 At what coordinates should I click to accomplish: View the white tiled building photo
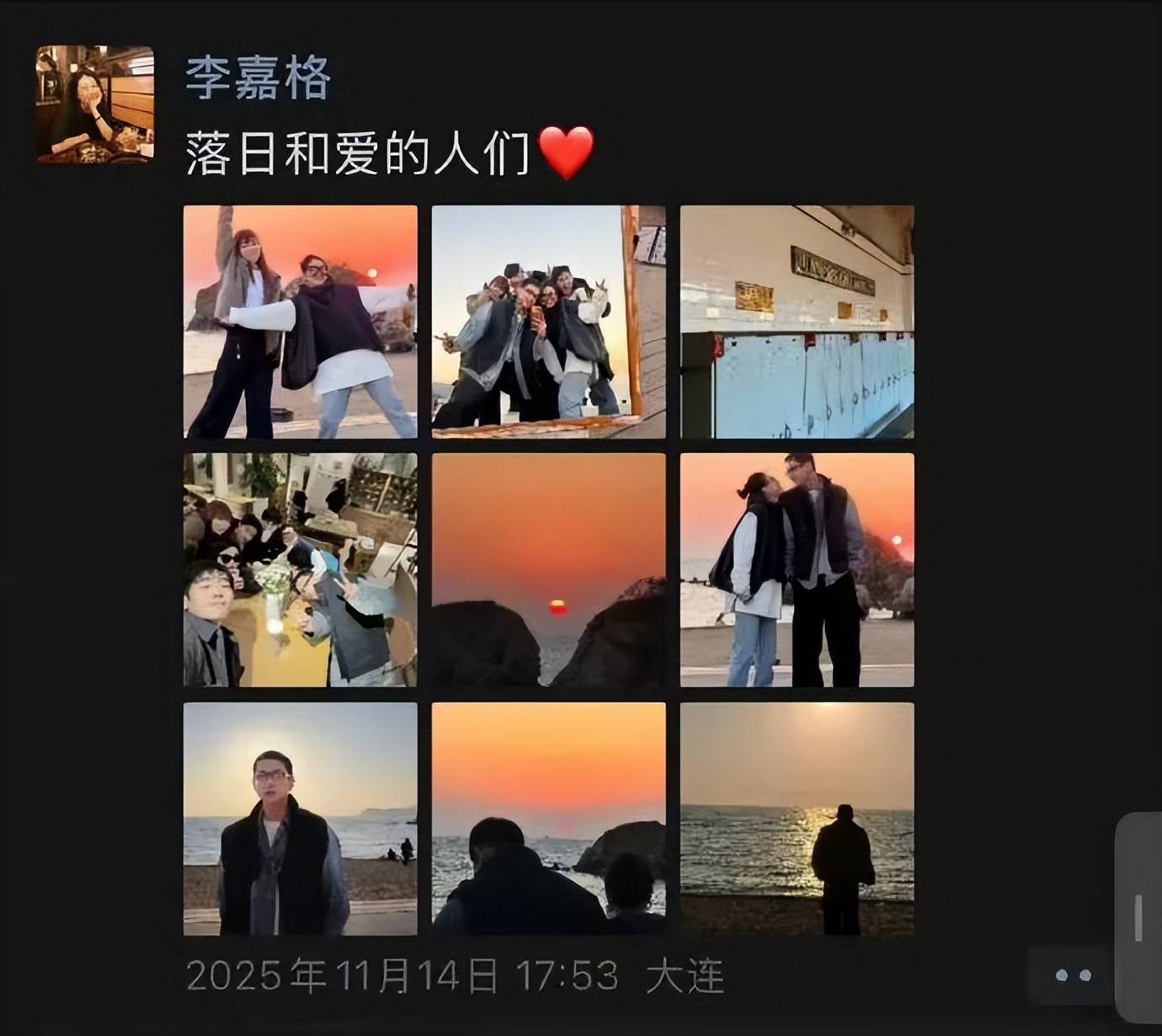click(797, 322)
